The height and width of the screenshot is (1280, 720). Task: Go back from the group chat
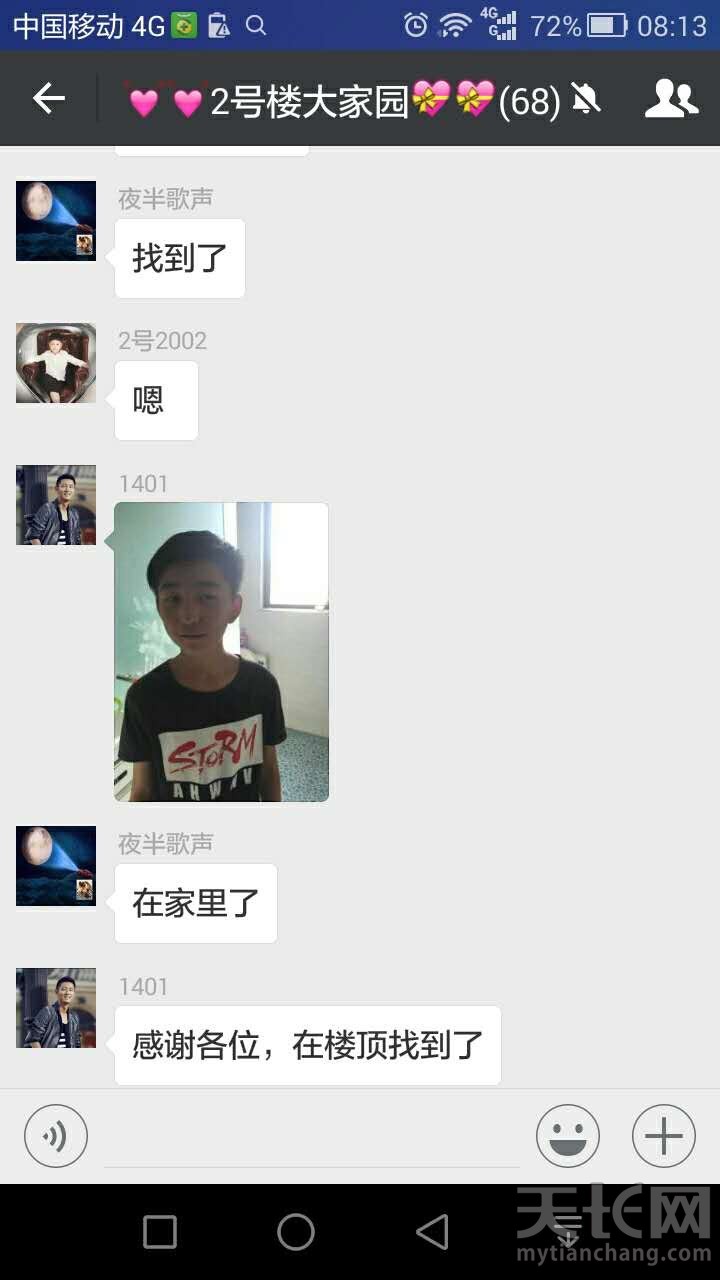(48, 98)
